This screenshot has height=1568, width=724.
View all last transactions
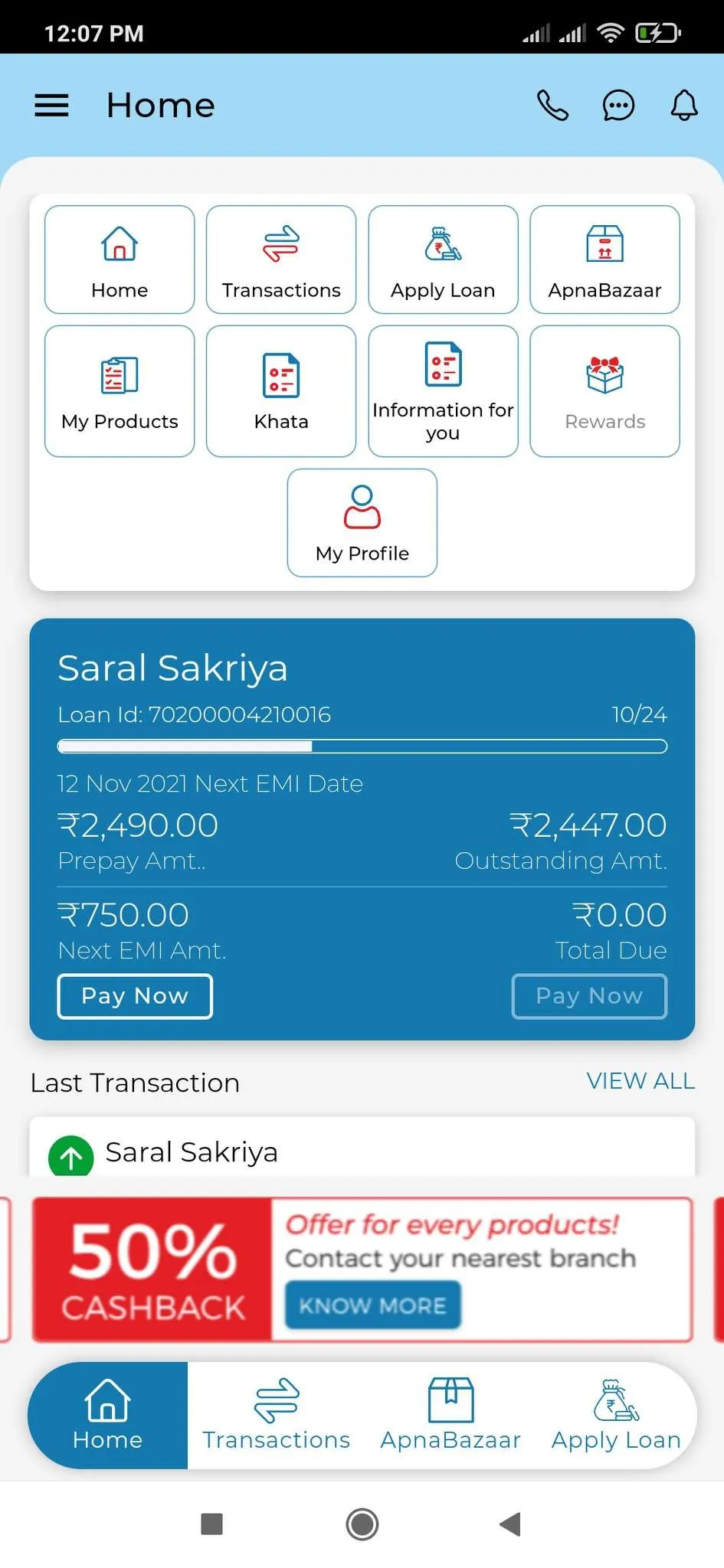pos(640,1081)
